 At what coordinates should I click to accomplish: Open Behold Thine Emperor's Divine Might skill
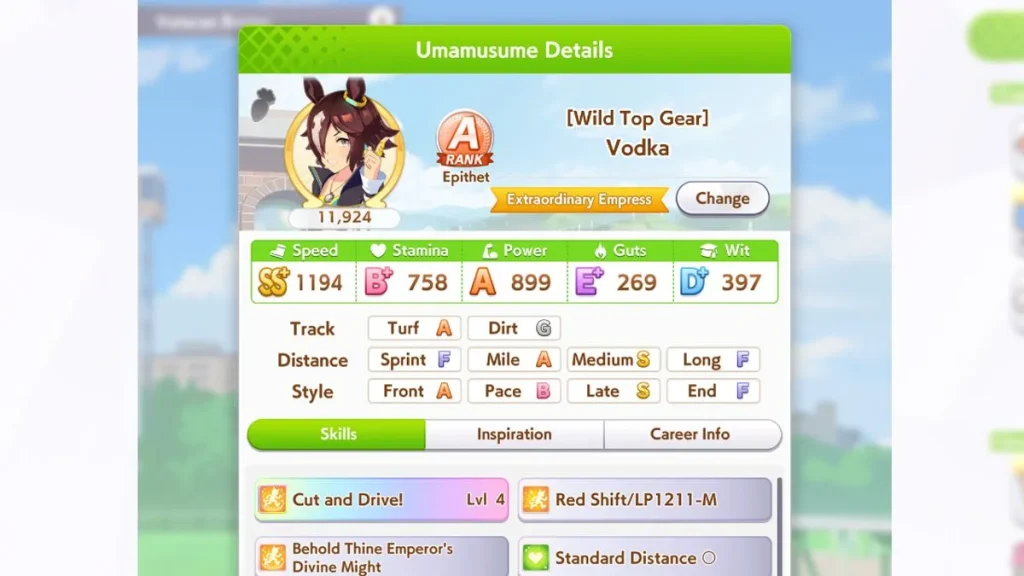coord(381,556)
